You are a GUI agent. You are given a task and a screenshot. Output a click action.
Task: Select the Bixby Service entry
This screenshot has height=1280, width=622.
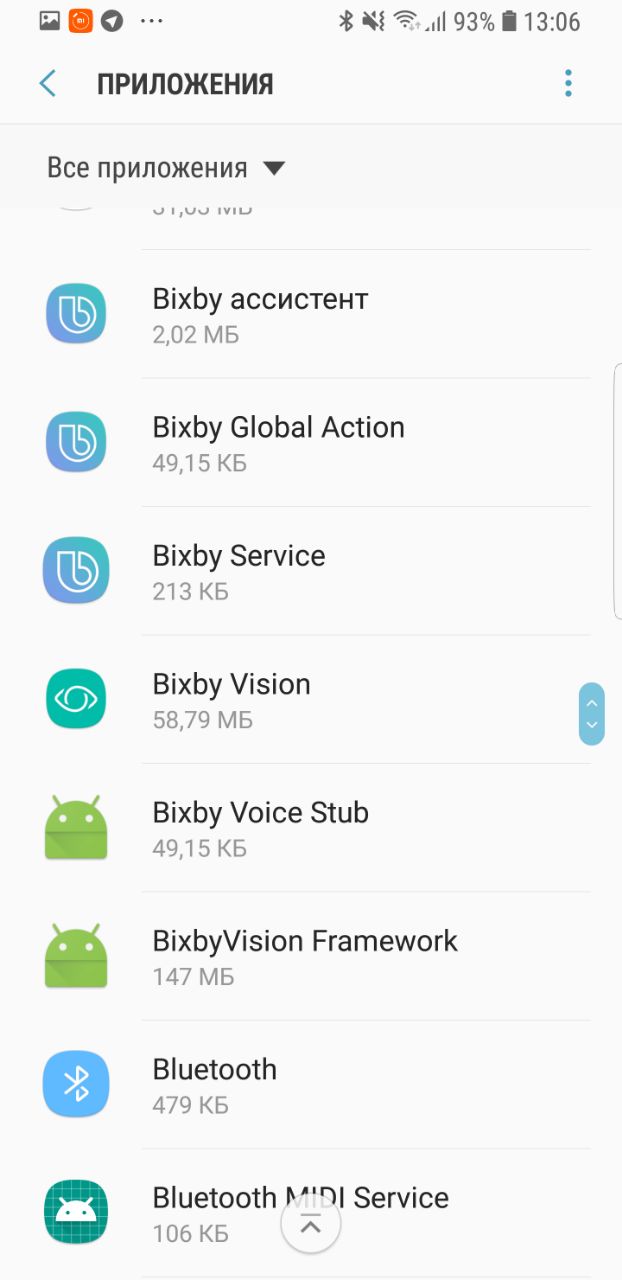(311, 570)
